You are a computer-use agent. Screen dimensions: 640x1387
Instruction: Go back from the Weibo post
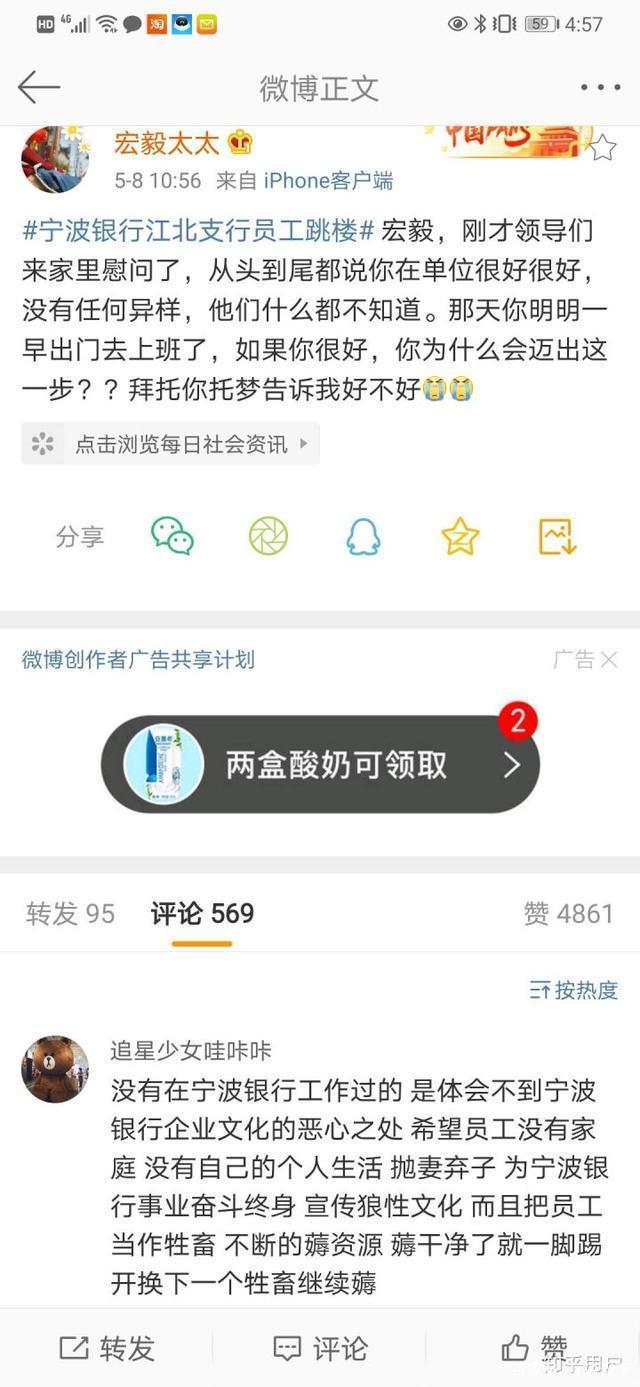[39, 88]
